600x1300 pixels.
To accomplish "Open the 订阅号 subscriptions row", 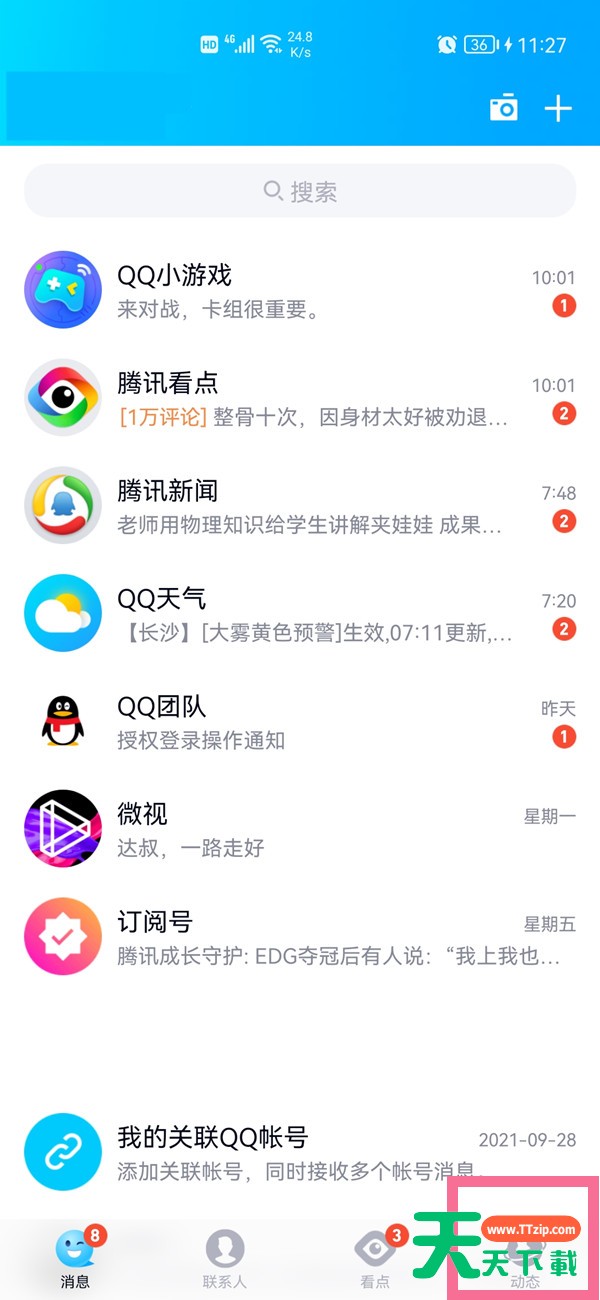I will tap(300, 938).
